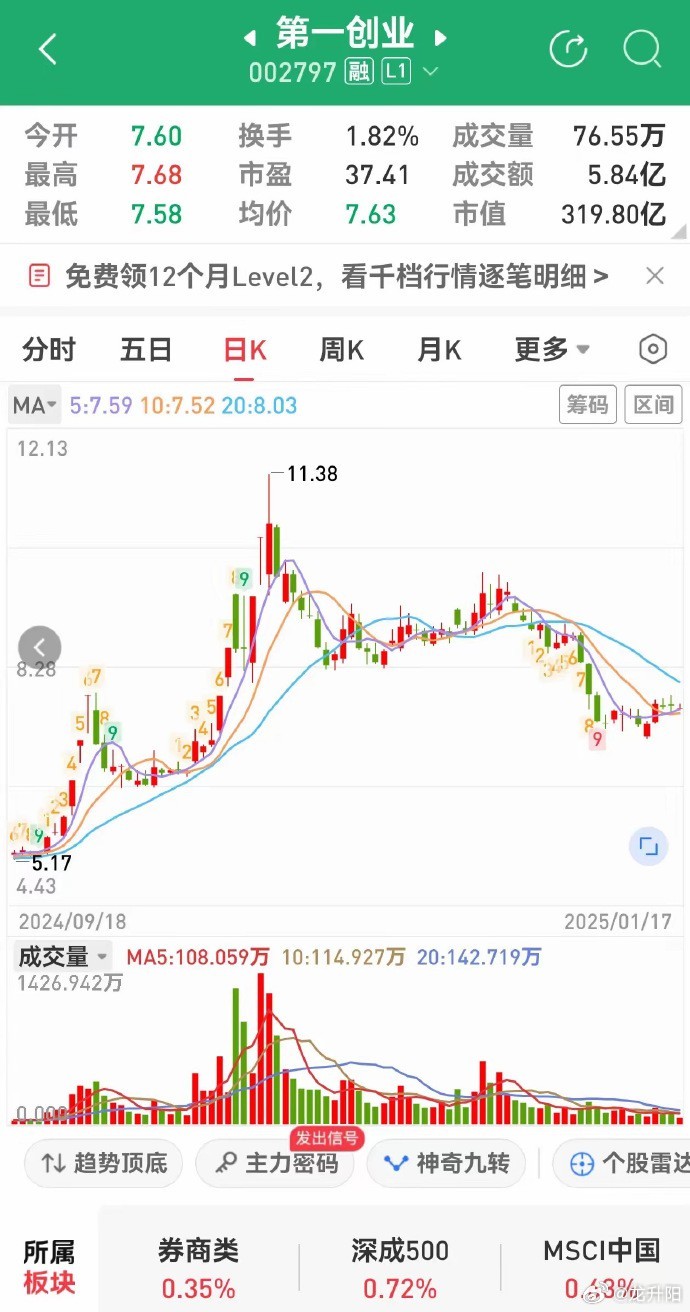Screen dimensions: 690x1312
Task: Refresh the stock quote
Action: coord(568,48)
